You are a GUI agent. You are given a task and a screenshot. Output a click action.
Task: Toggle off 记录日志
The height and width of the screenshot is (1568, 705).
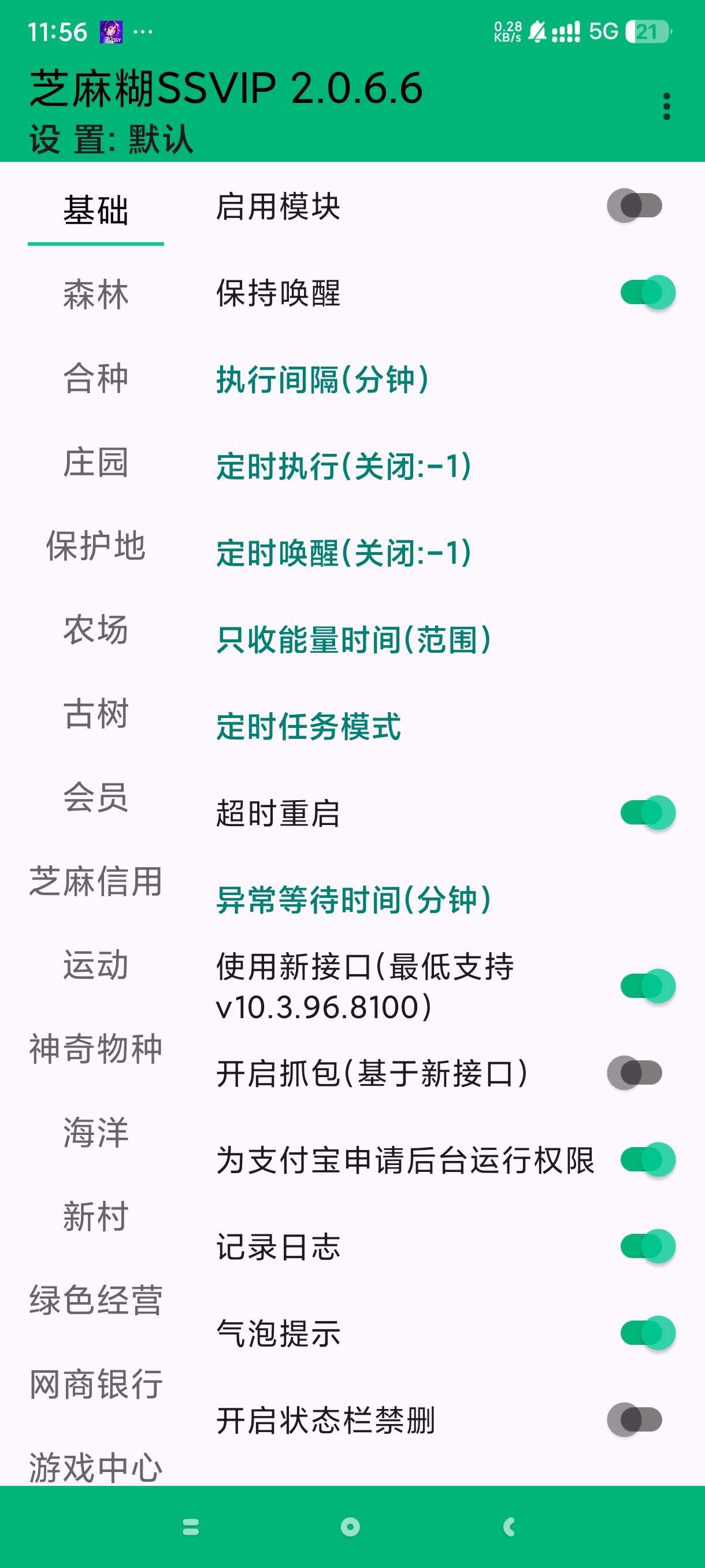[647, 1247]
